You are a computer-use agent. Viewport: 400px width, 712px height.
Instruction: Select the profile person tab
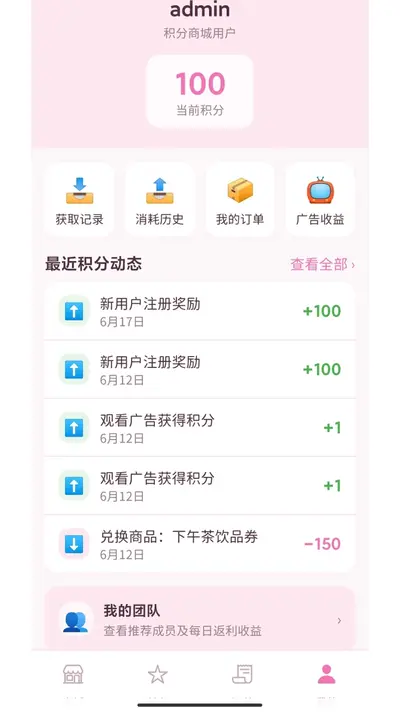click(326, 674)
